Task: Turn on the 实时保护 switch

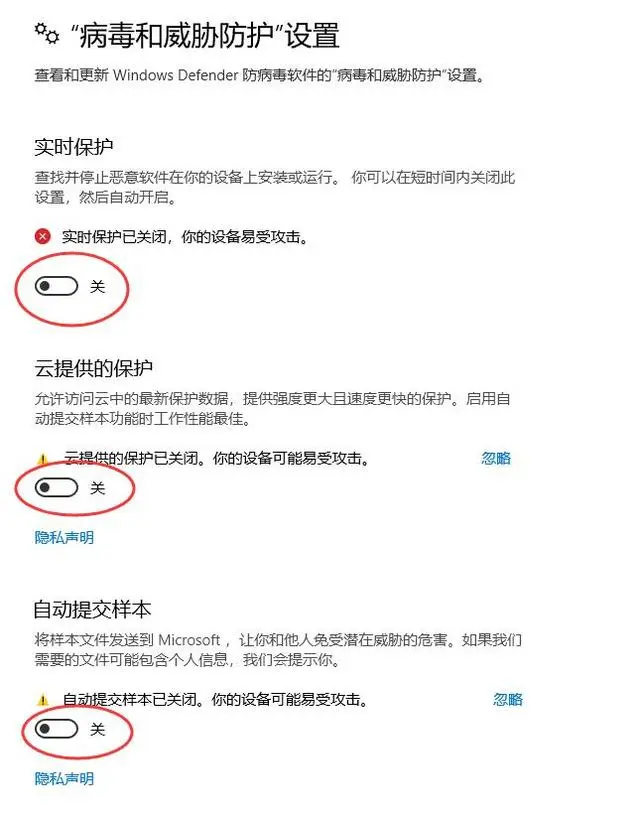Action: tap(57, 287)
